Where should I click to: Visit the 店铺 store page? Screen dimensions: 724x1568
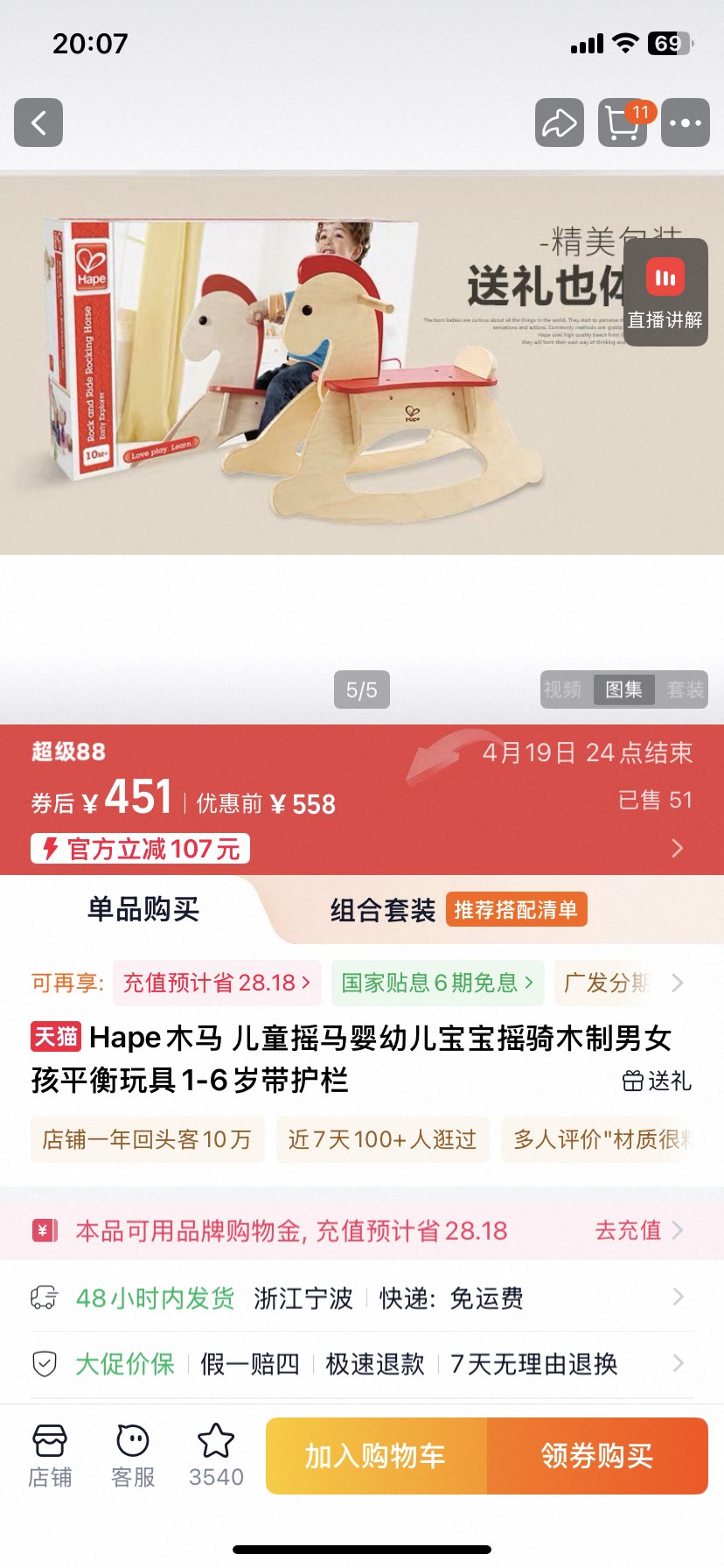point(50,1456)
